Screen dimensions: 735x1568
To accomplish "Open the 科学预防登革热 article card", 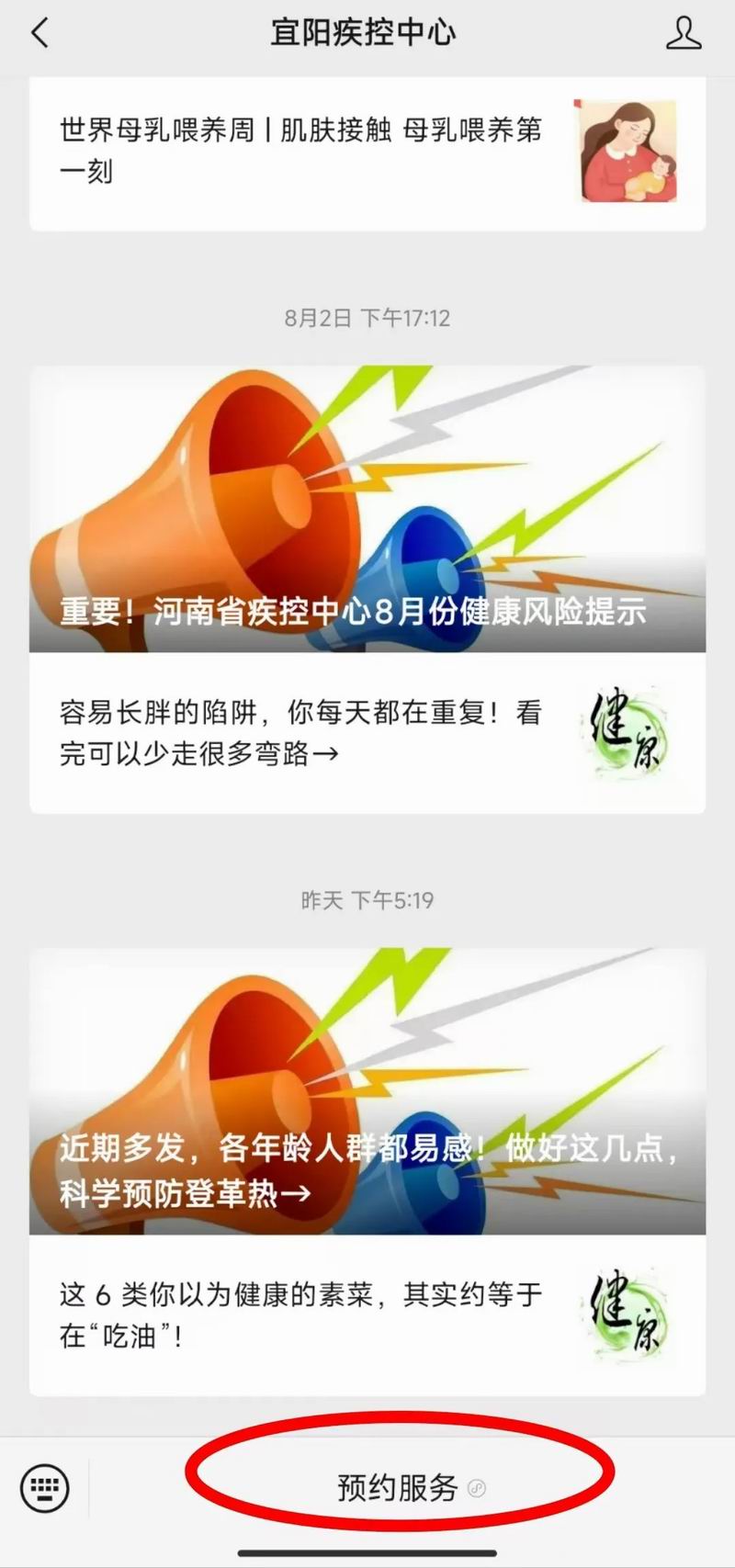I will tap(367, 1091).
